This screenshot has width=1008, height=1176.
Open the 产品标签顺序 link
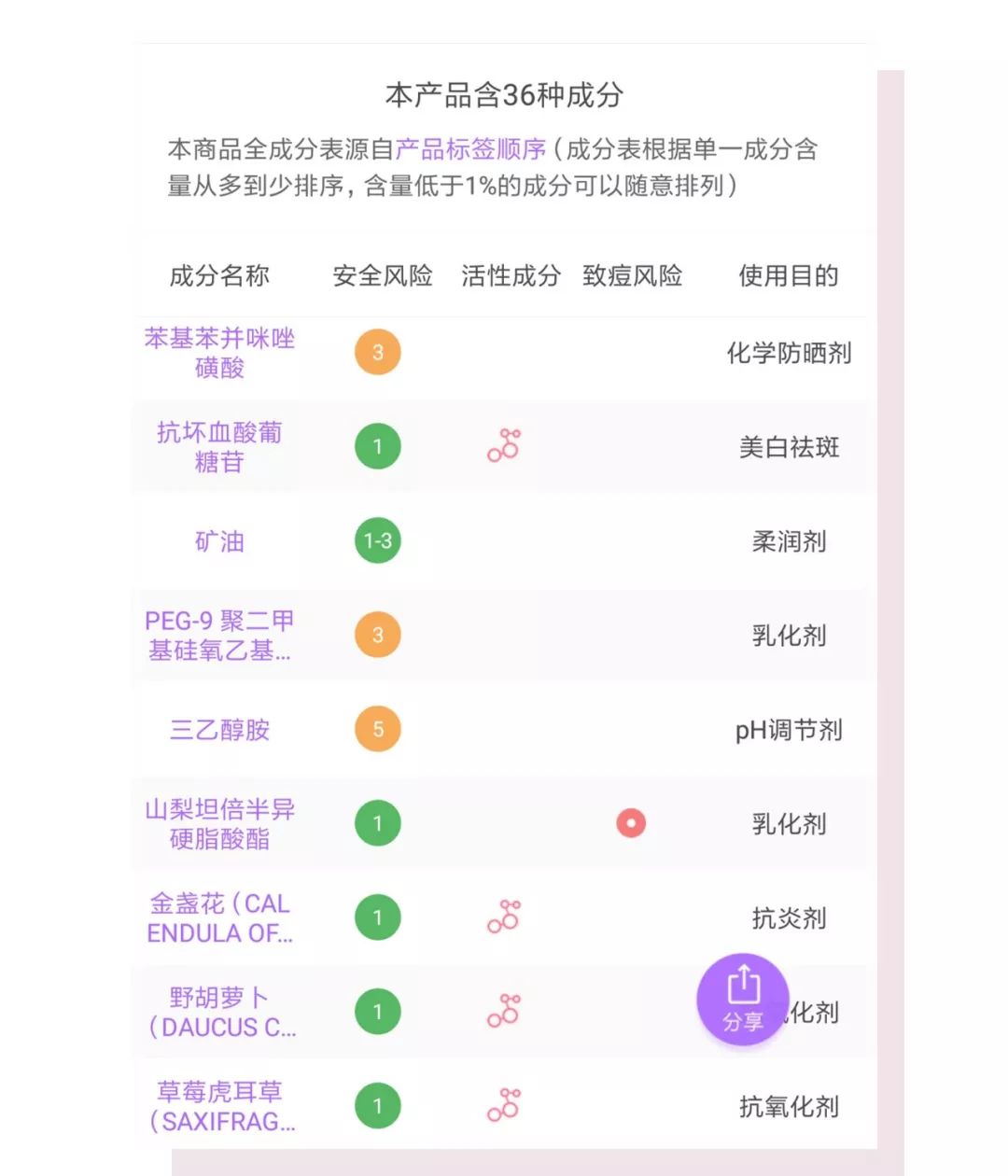pyautogui.click(x=469, y=149)
